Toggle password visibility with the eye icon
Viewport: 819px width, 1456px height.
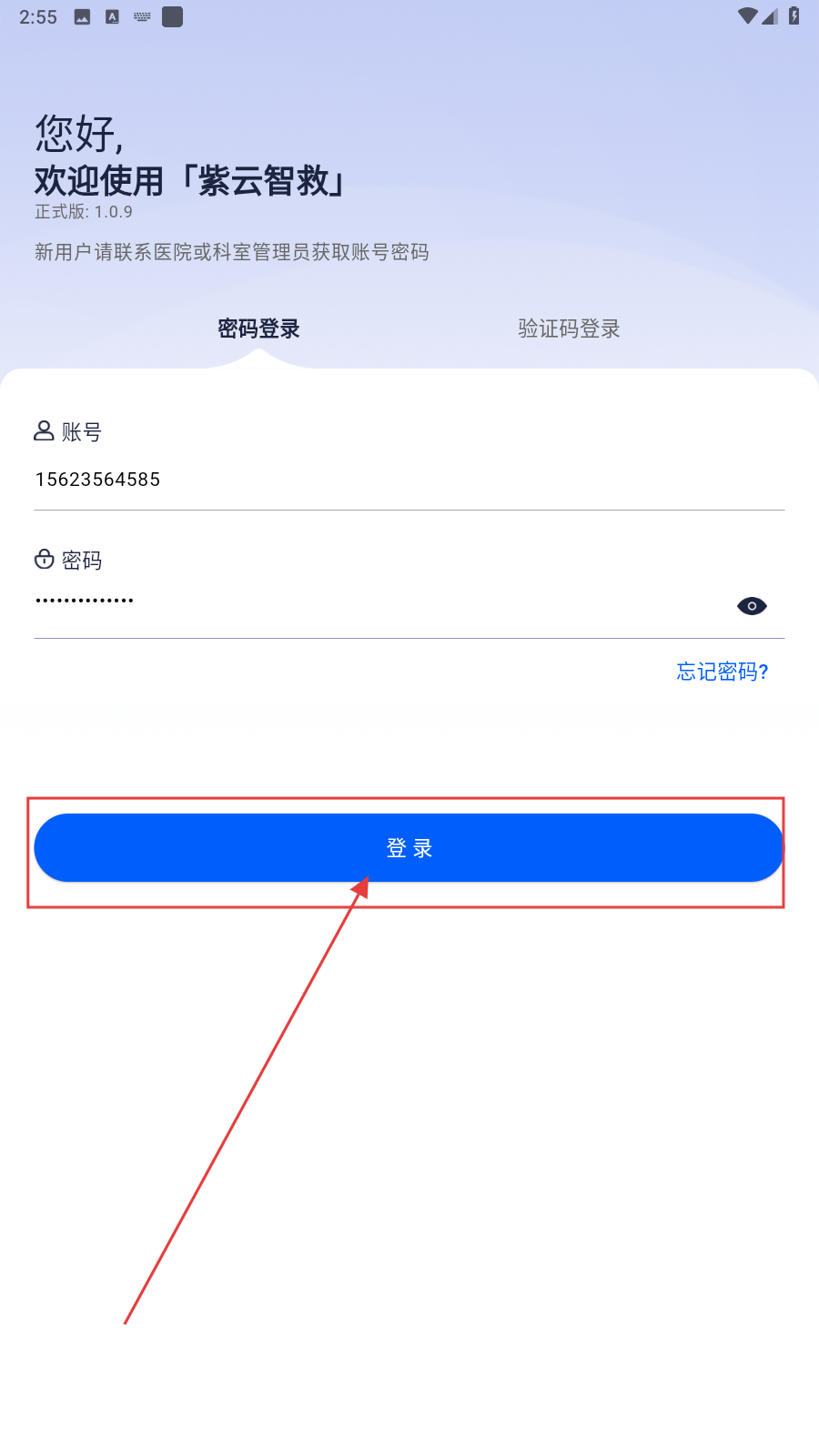coord(752,606)
